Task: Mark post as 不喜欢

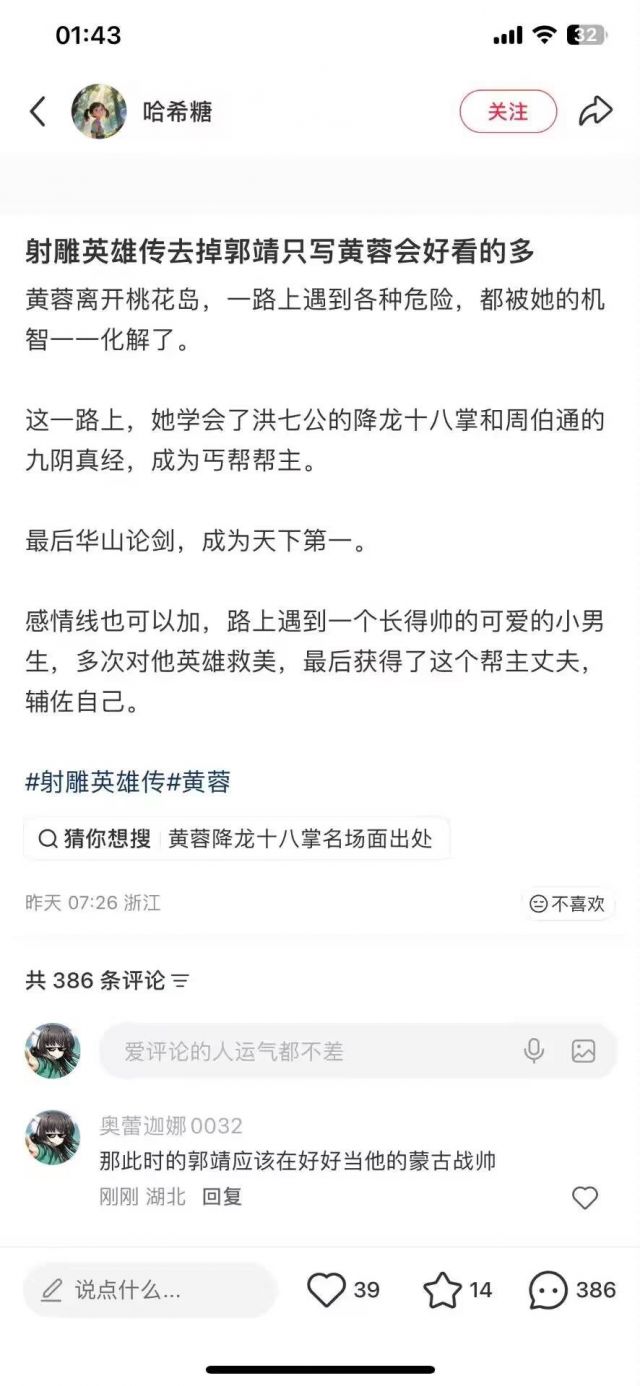Action: click(567, 904)
